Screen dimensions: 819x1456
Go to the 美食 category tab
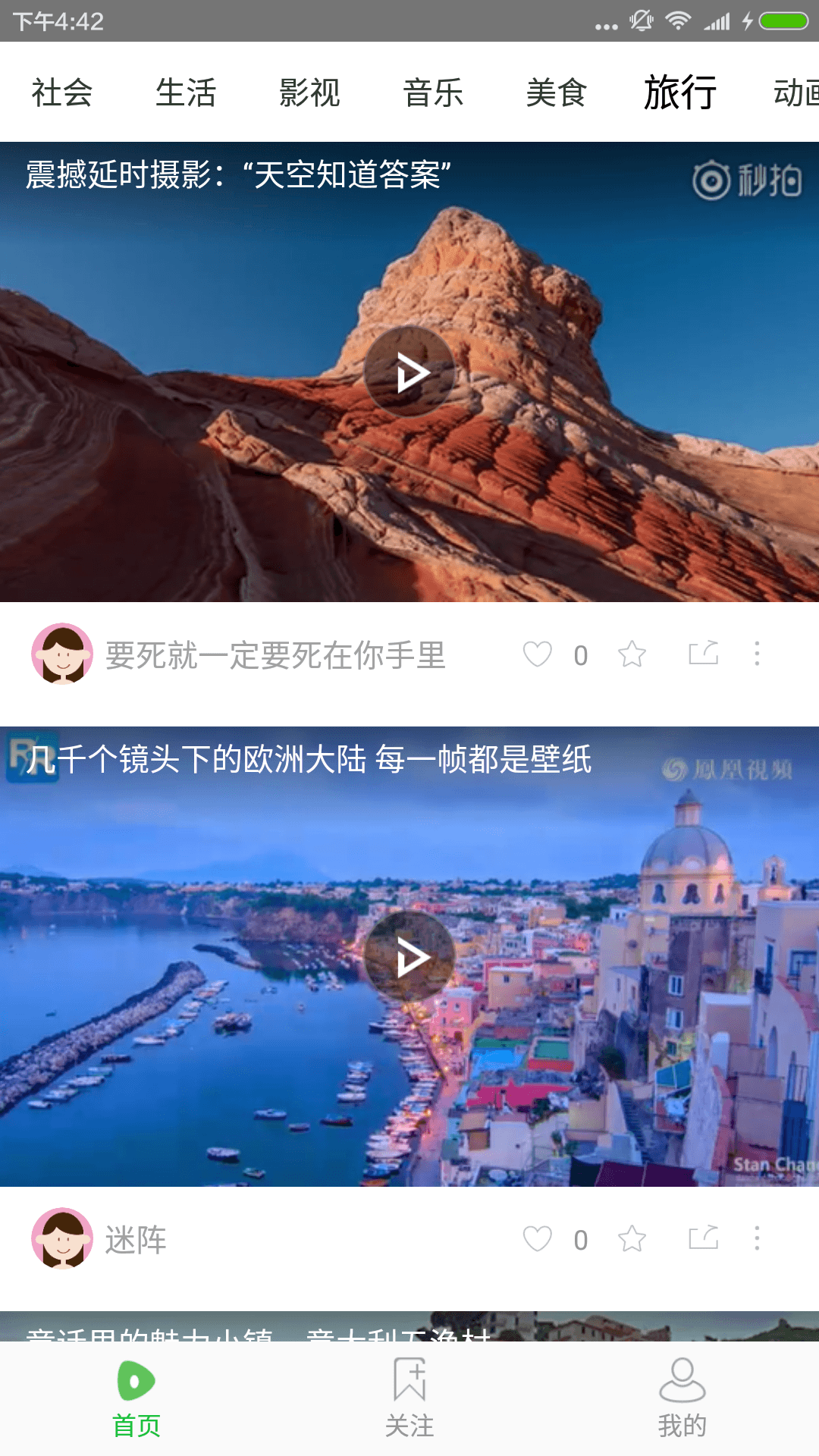tap(557, 93)
